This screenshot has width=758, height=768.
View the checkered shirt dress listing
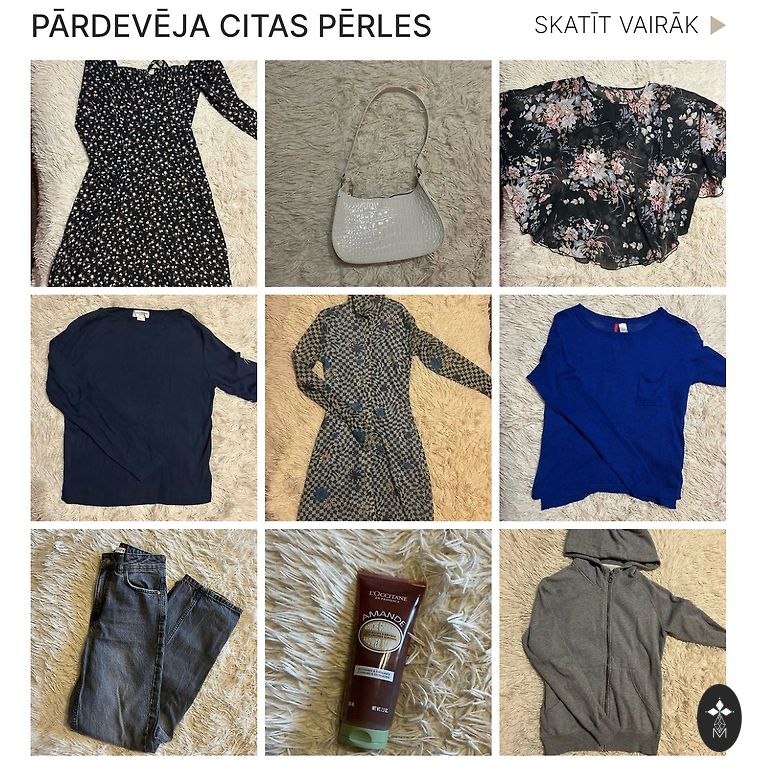(x=378, y=407)
